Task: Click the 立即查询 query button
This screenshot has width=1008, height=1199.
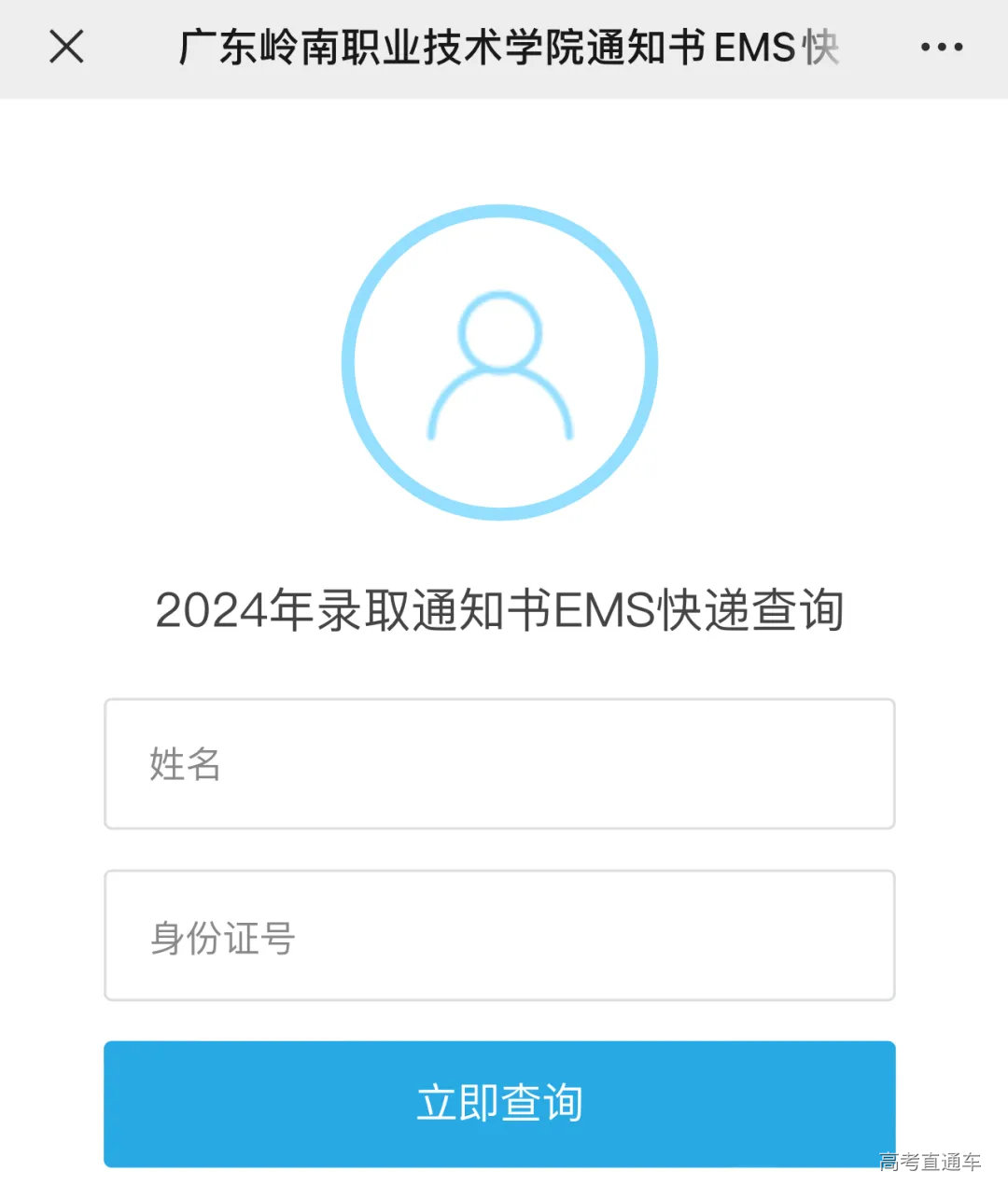Action: click(x=501, y=1104)
